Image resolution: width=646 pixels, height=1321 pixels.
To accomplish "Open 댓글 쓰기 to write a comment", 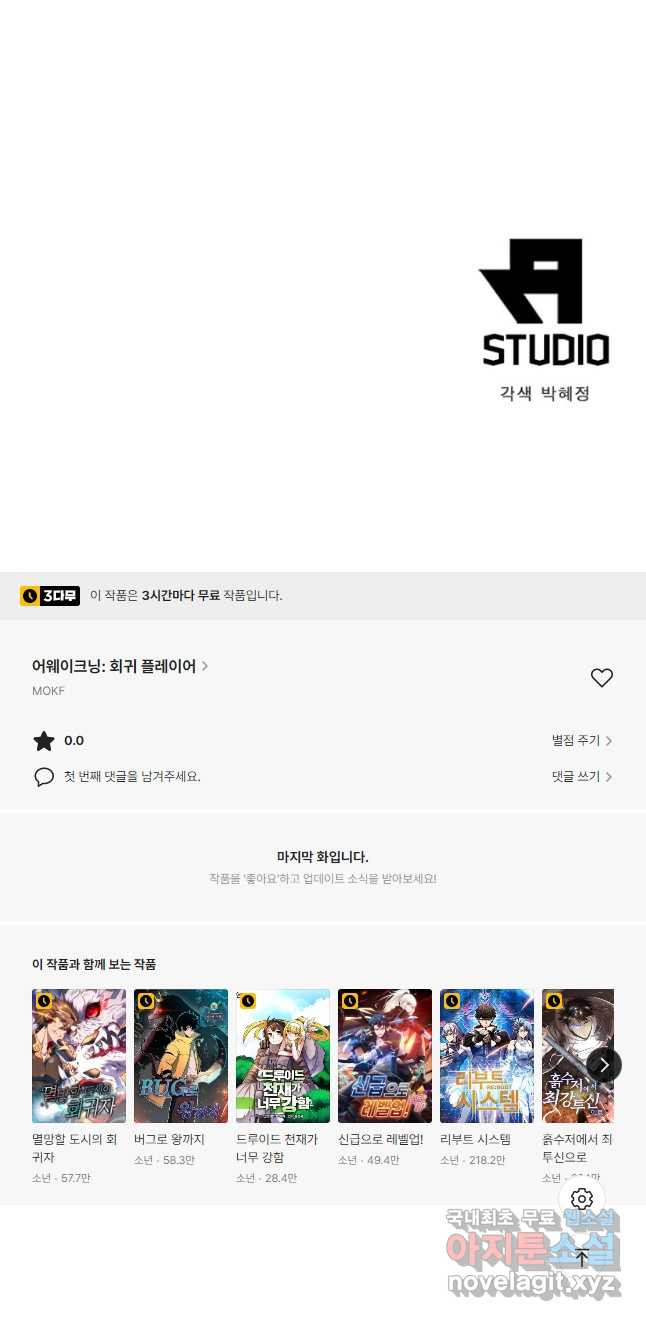I will click(x=581, y=777).
